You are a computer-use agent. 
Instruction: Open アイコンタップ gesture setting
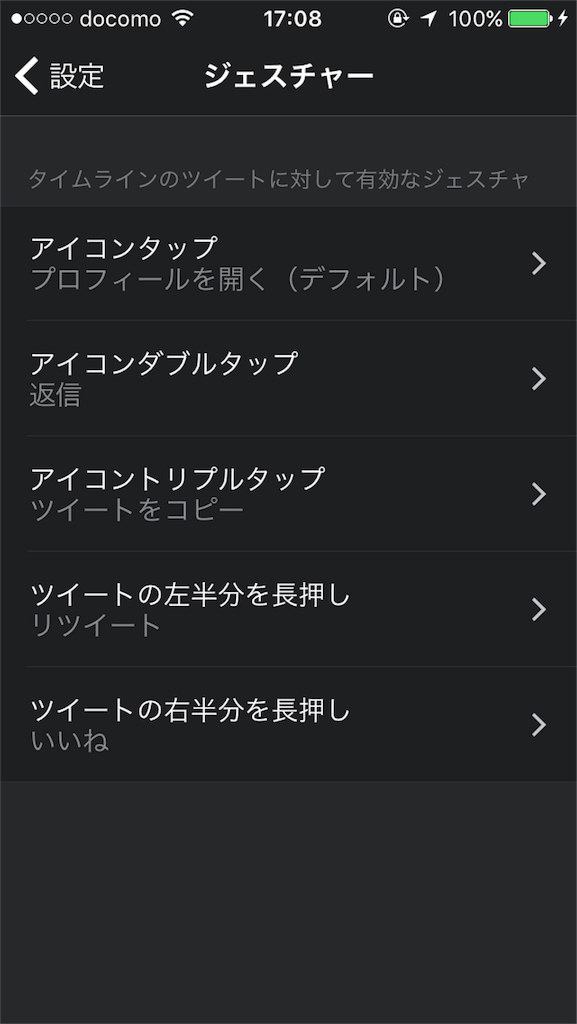[288, 264]
